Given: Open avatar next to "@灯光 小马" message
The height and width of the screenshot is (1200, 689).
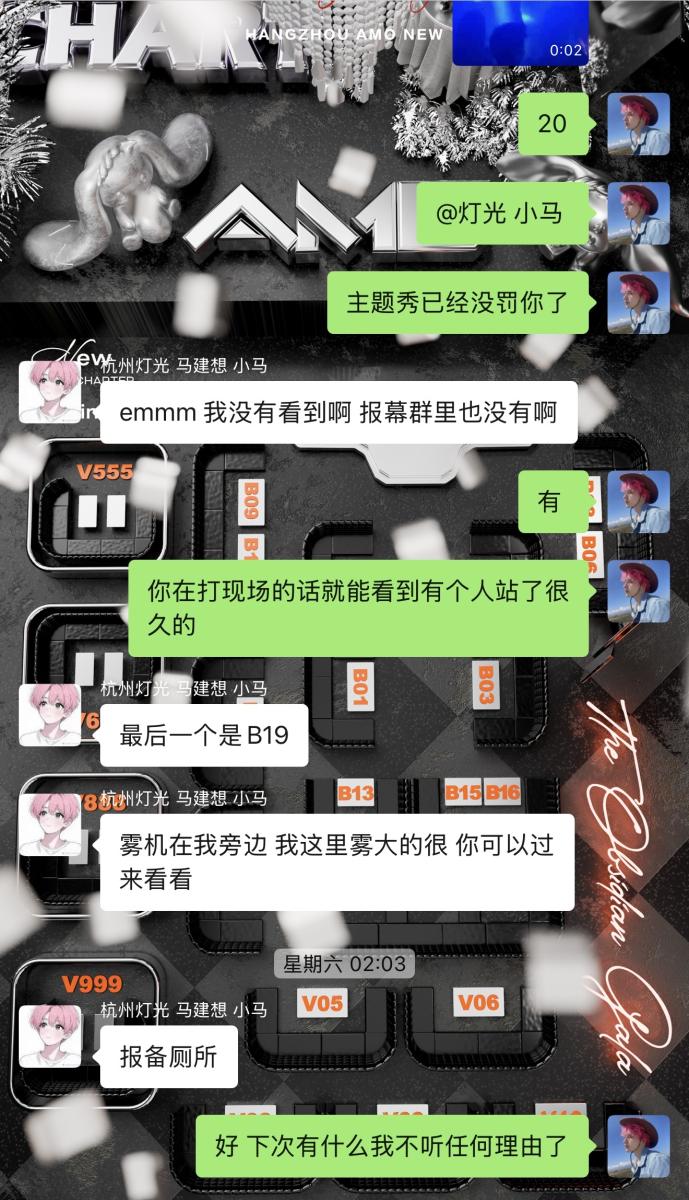Looking at the screenshot, I should click(638, 214).
